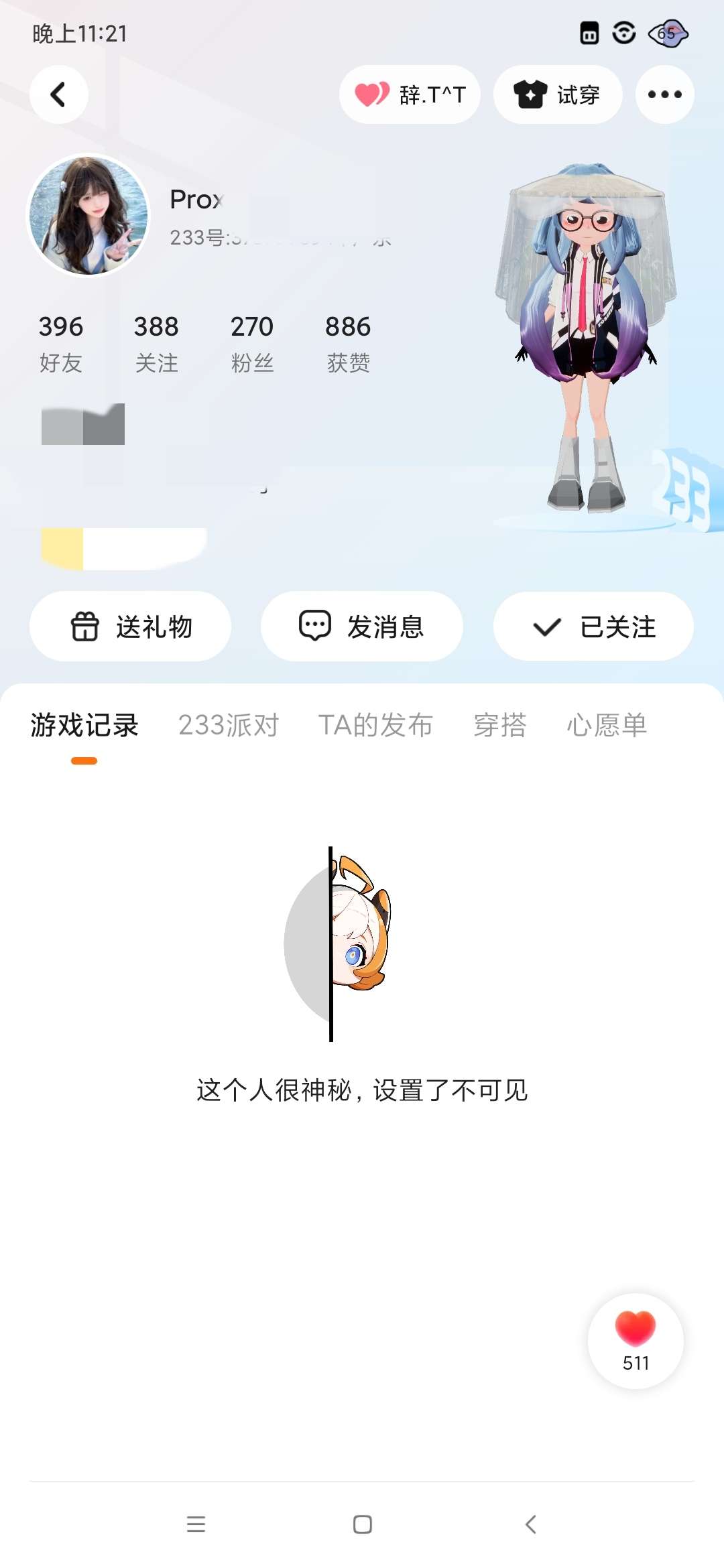View the 关注 following list
This screenshot has height=1568, width=724.
click(x=156, y=342)
